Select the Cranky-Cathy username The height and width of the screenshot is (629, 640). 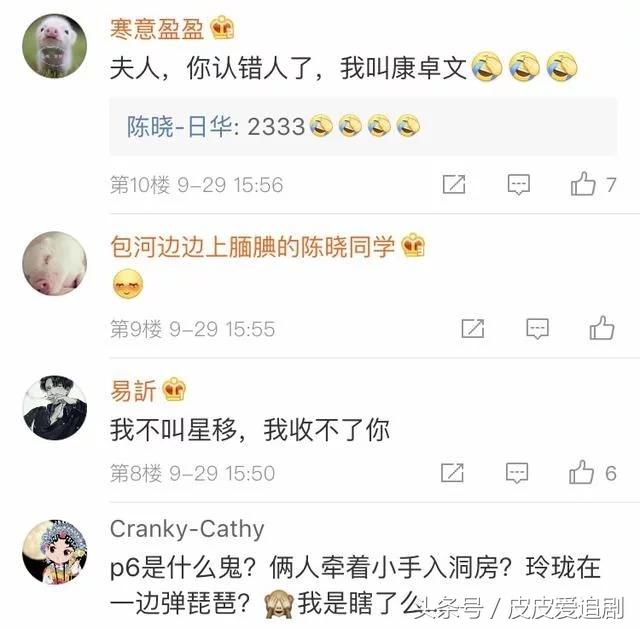pyautogui.click(x=187, y=528)
